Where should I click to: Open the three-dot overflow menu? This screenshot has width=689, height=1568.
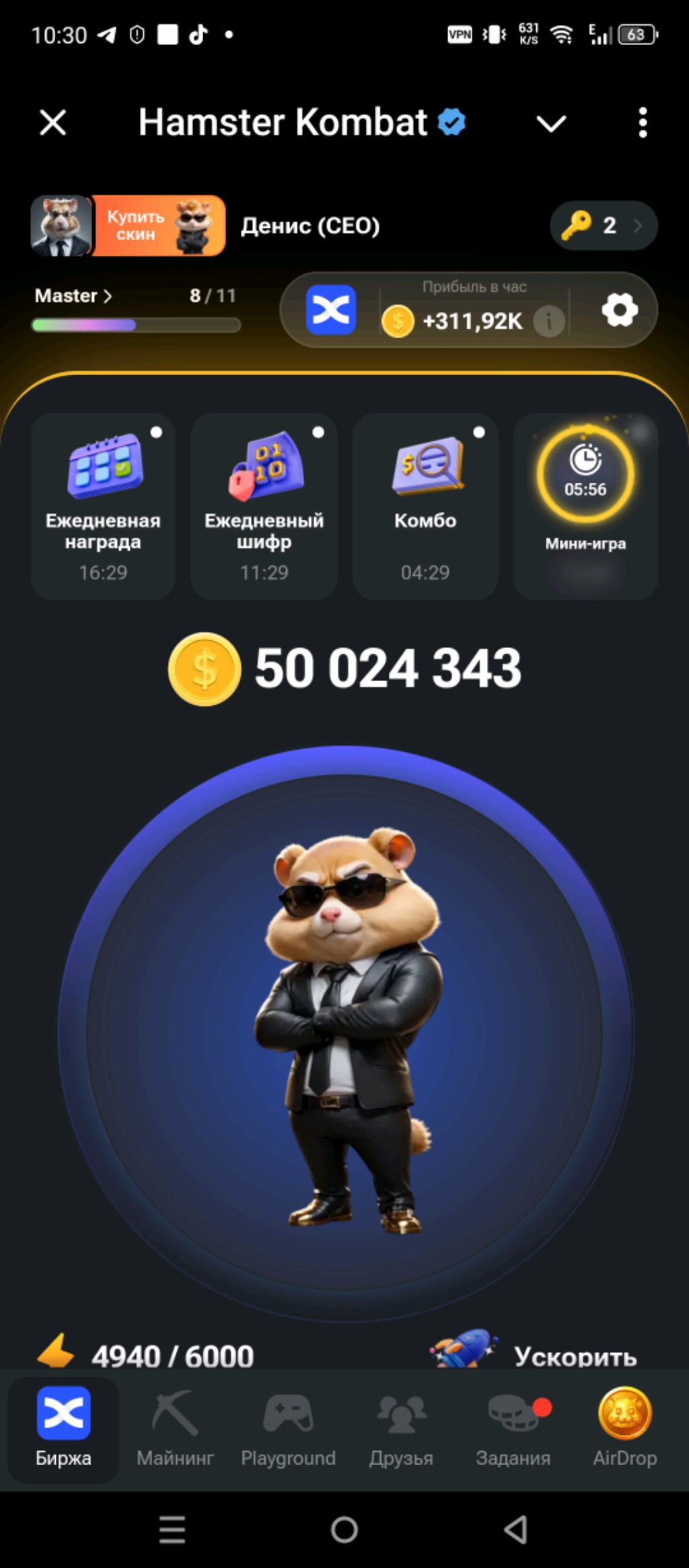click(x=643, y=123)
